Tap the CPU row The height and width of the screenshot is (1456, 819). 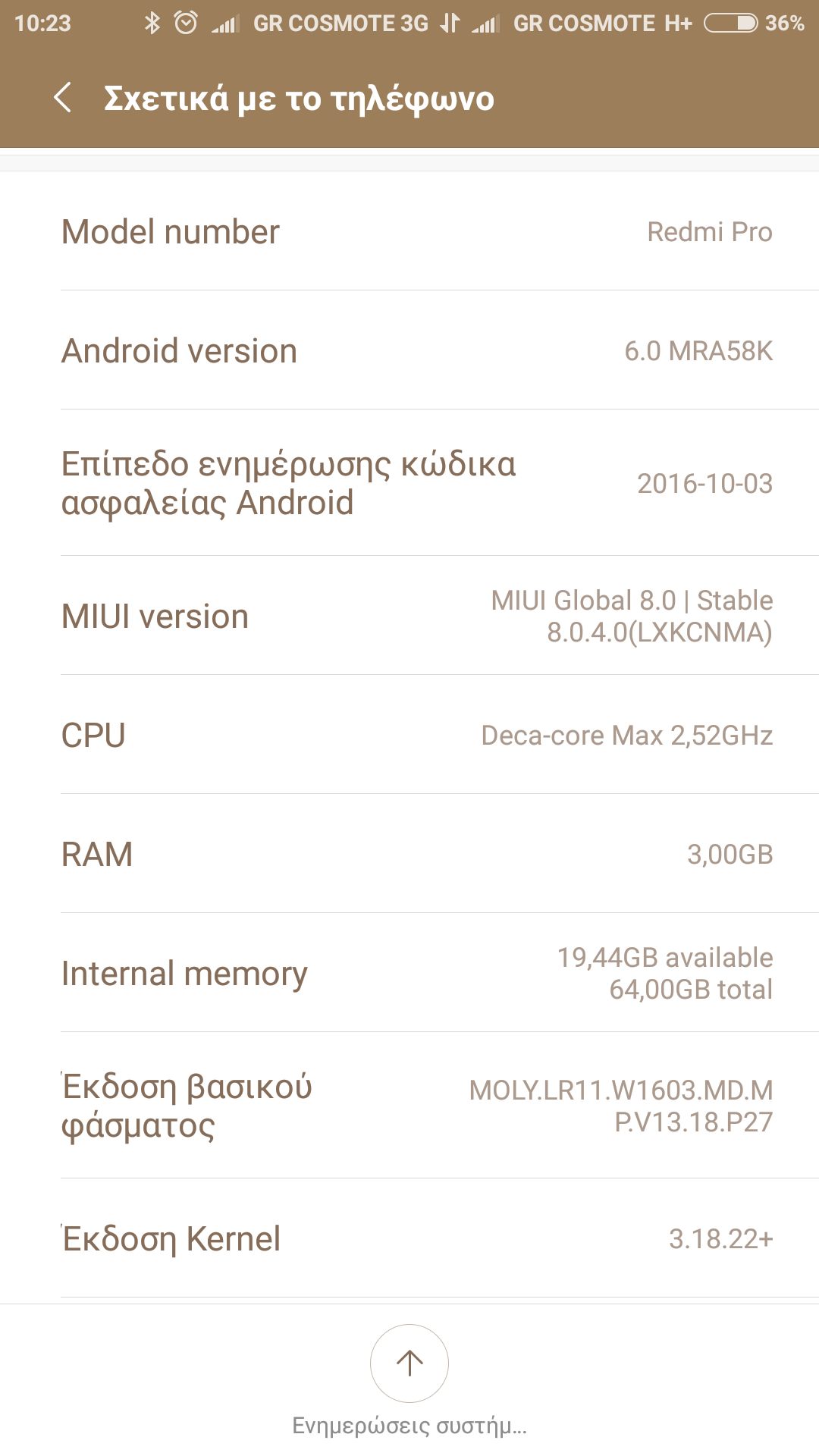(x=409, y=735)
